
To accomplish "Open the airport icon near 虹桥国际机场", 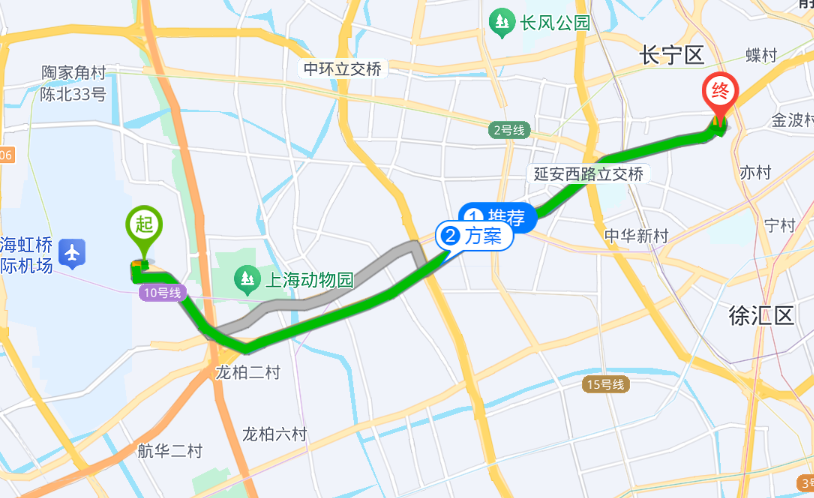I will tap(72, 254).
